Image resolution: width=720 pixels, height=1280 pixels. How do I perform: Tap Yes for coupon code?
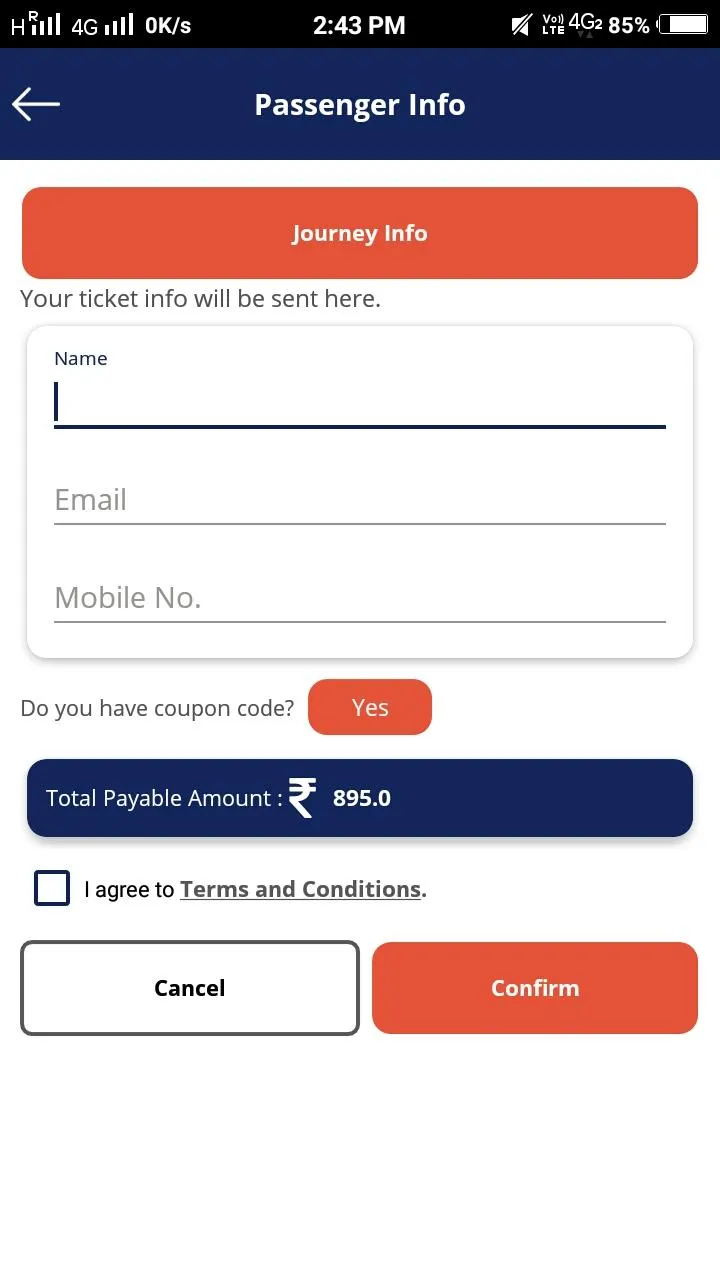pyautogui.click(x=370, y=707)
